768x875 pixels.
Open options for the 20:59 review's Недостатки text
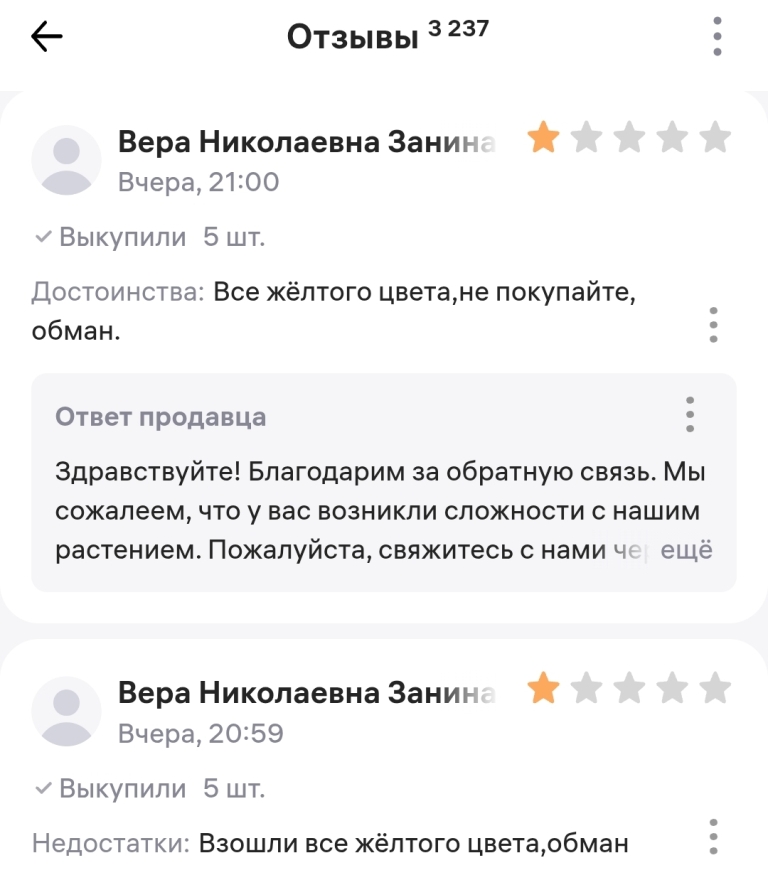tap(713, 838)
